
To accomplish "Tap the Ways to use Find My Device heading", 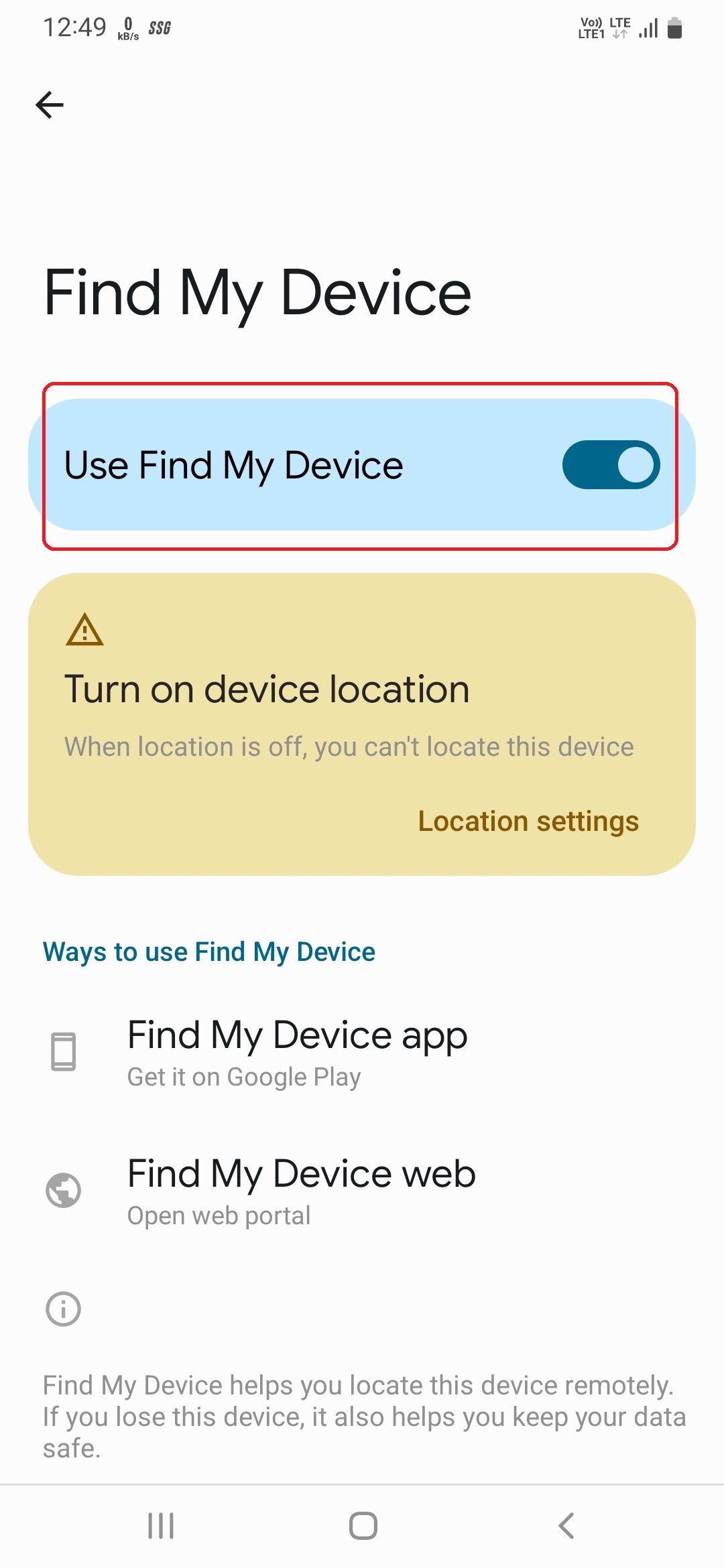I will point(208,952).
